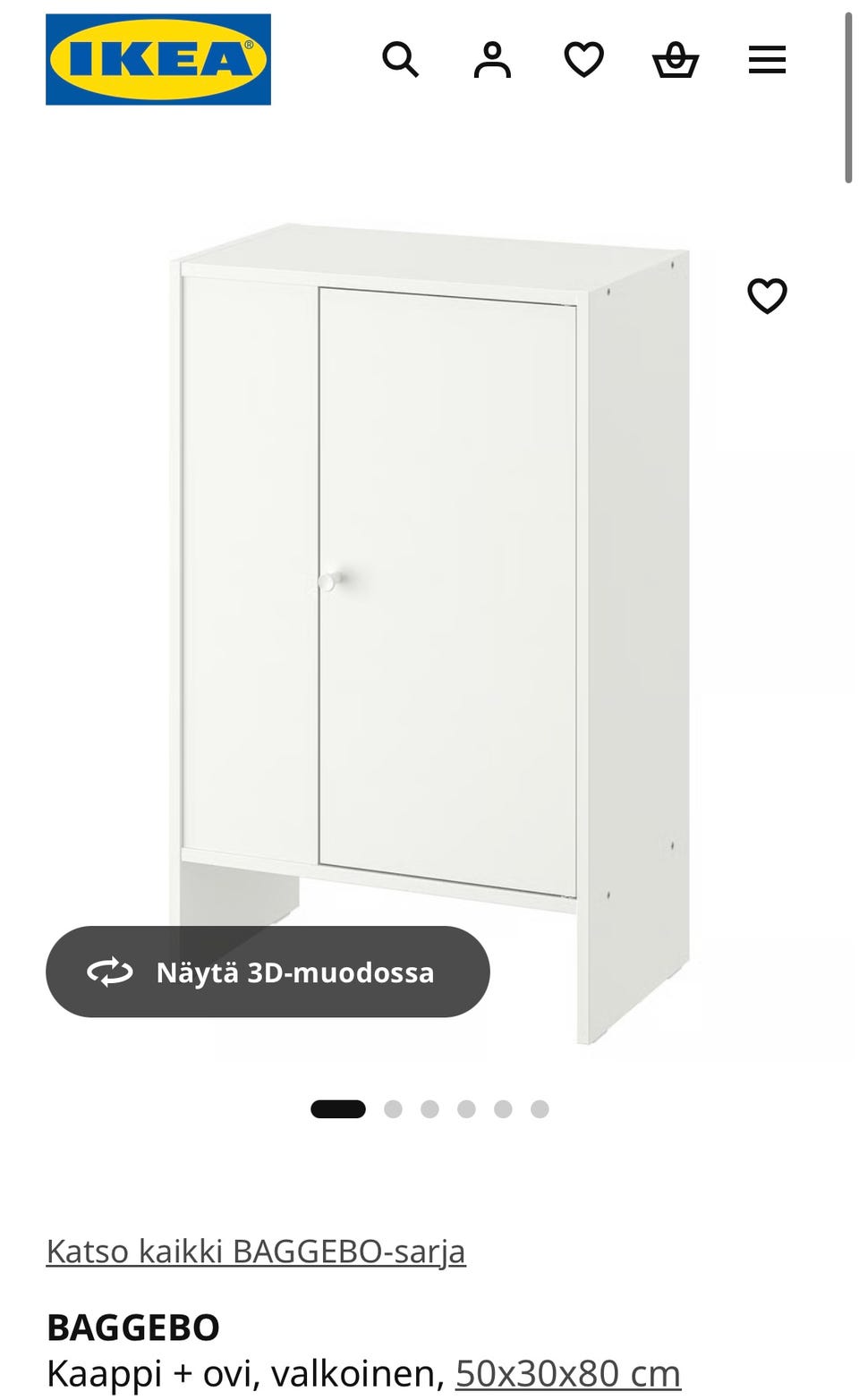Open the 50x30x80 cm size link
Viewport: 859px width, 1400px height.
(568, 1372)
